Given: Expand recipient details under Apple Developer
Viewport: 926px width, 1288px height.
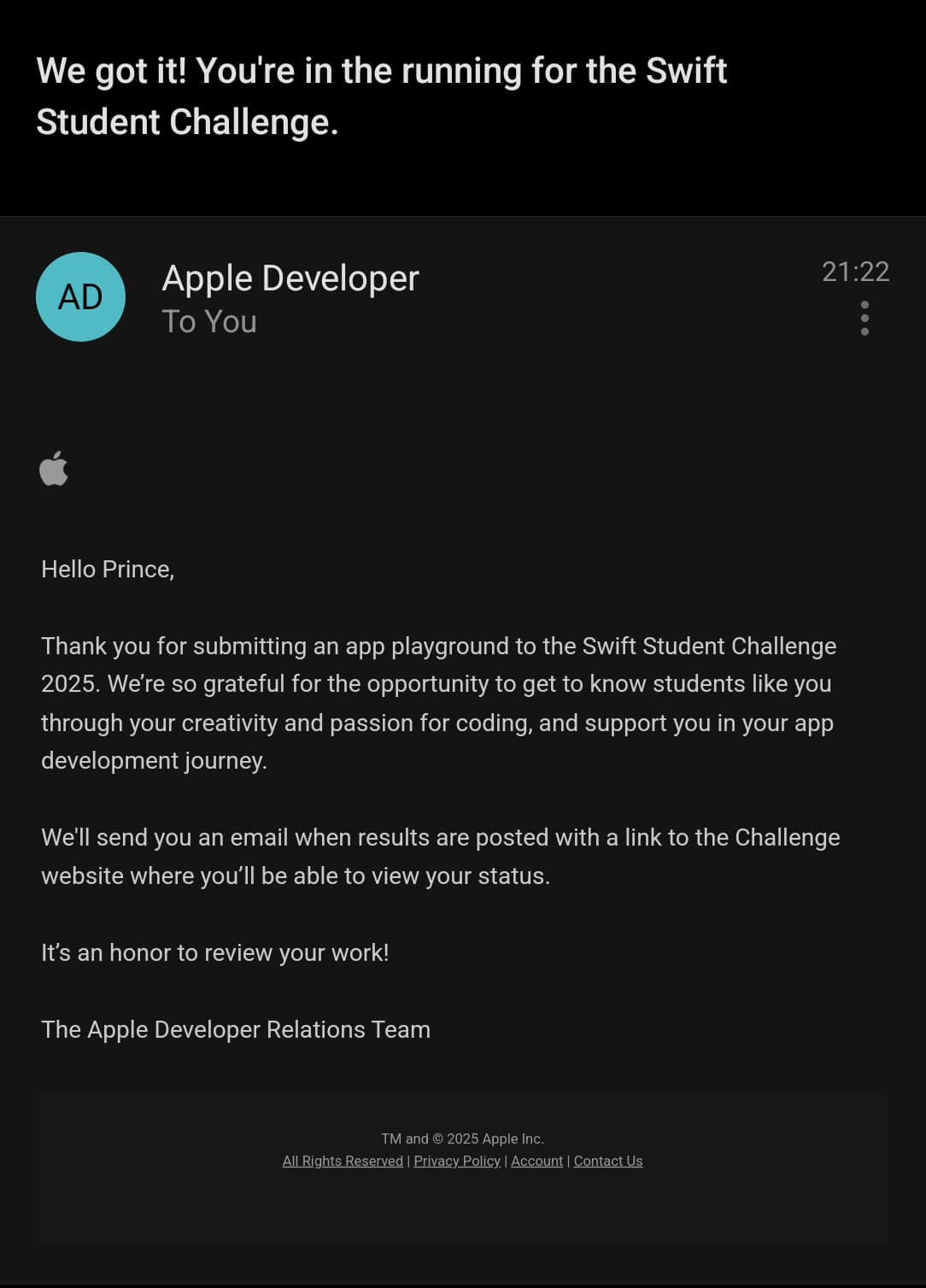Looking at the screenshot, I should point(209,322).
